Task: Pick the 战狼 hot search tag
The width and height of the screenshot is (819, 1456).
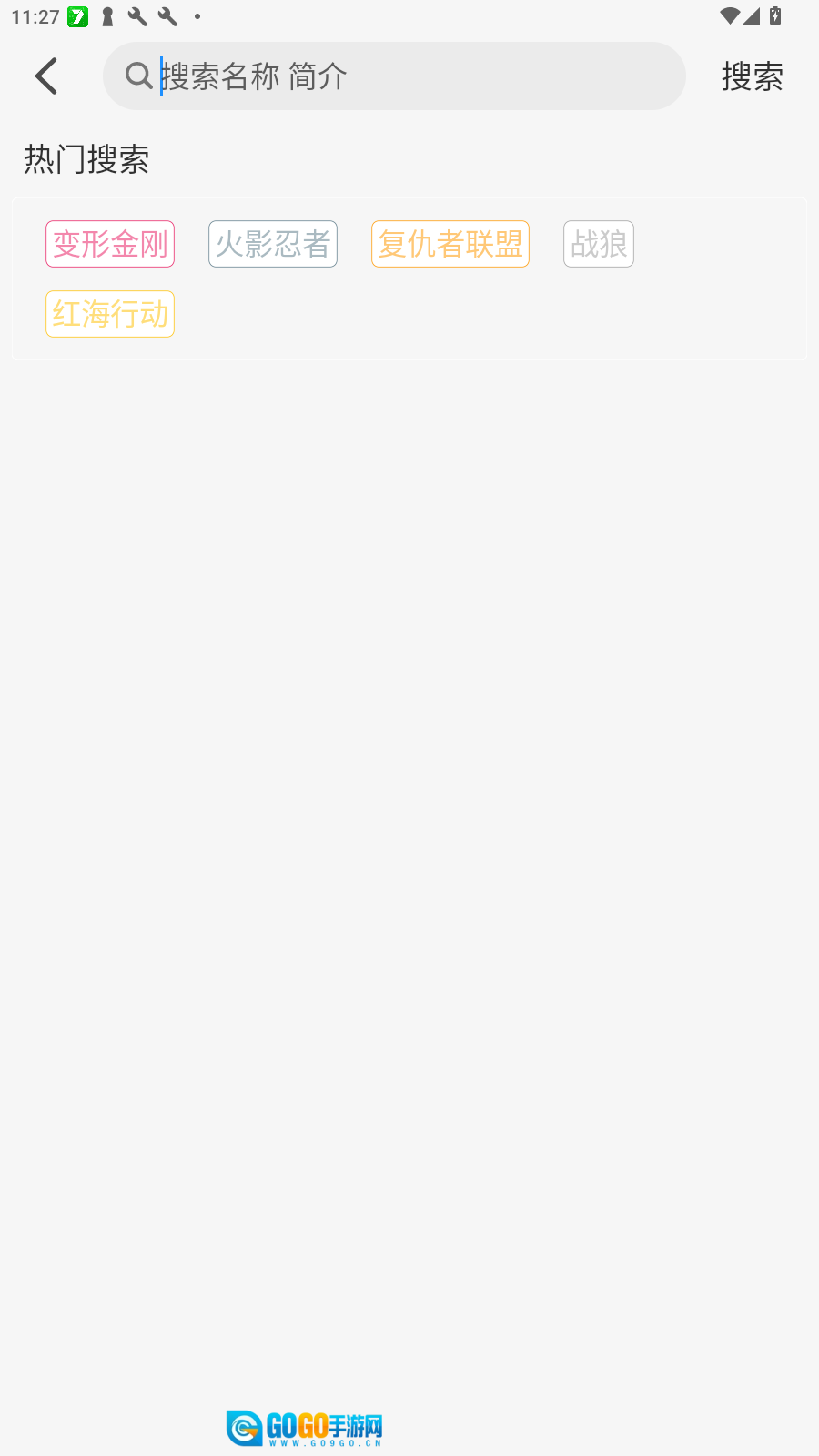Action: (599, 244)
